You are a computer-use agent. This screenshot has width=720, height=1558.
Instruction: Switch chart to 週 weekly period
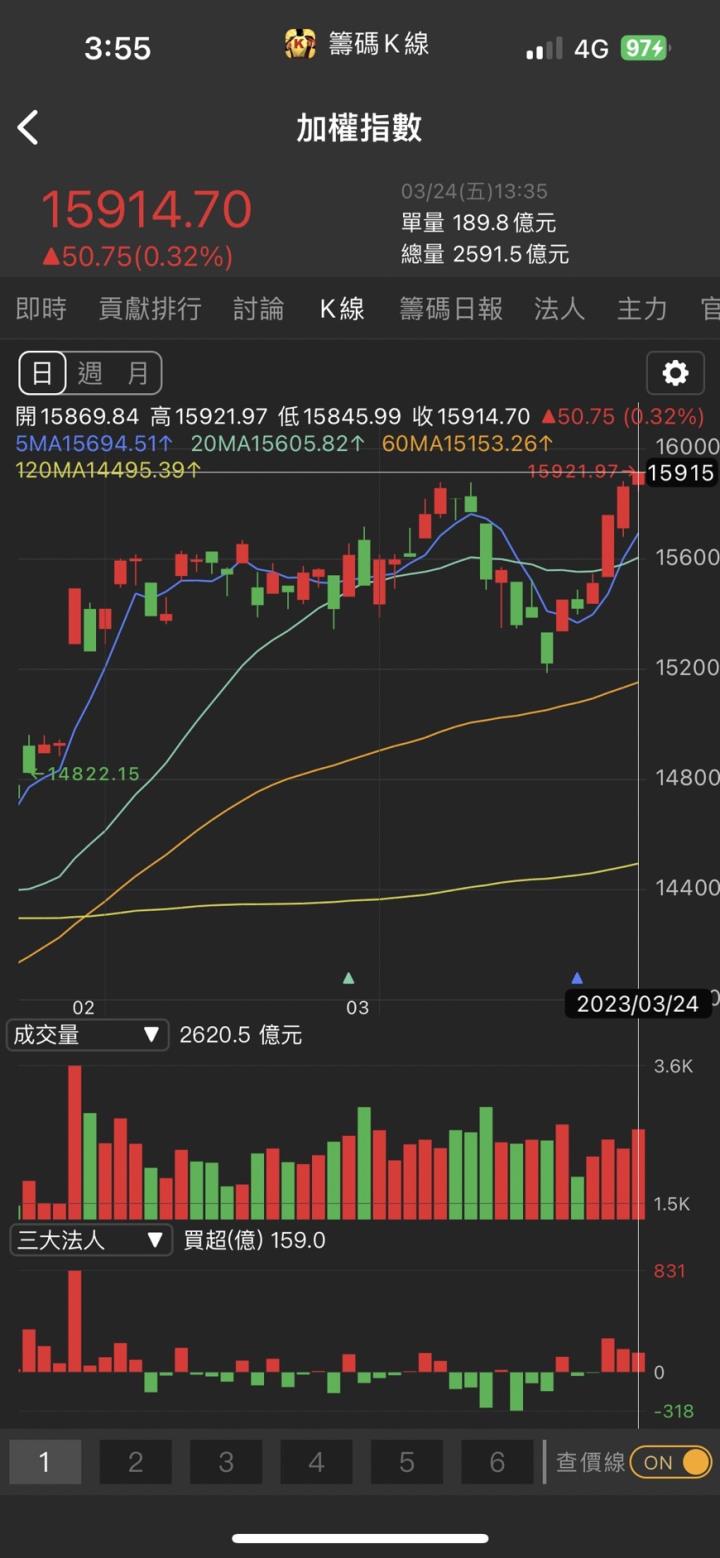pyautogui.click(x=90, y=374)
